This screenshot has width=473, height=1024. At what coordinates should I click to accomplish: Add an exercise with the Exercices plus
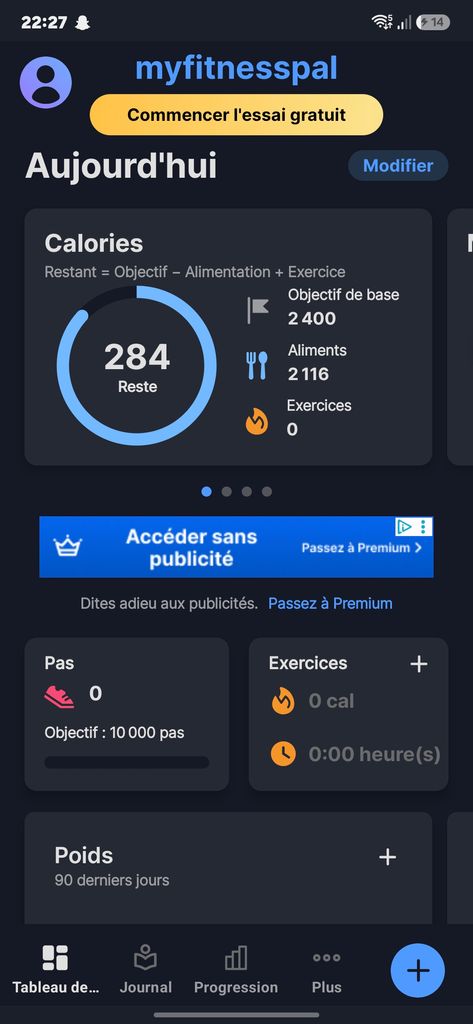tap(418, 664)
